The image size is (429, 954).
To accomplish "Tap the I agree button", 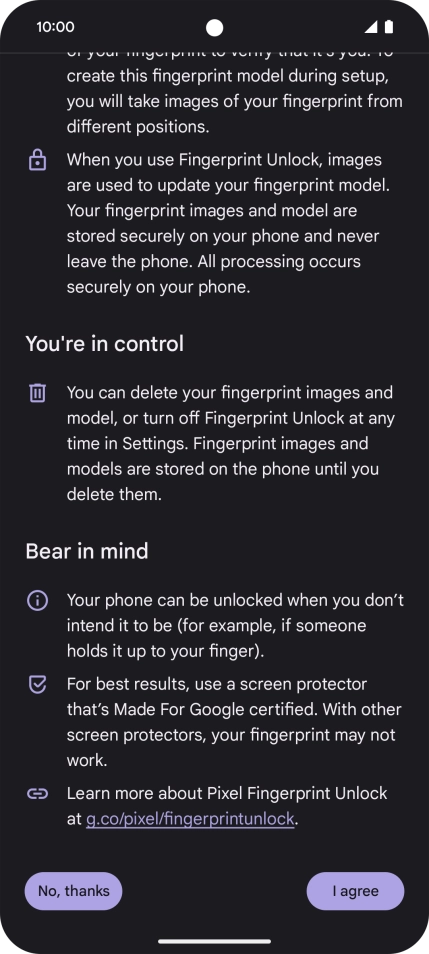I will (355, 891).
